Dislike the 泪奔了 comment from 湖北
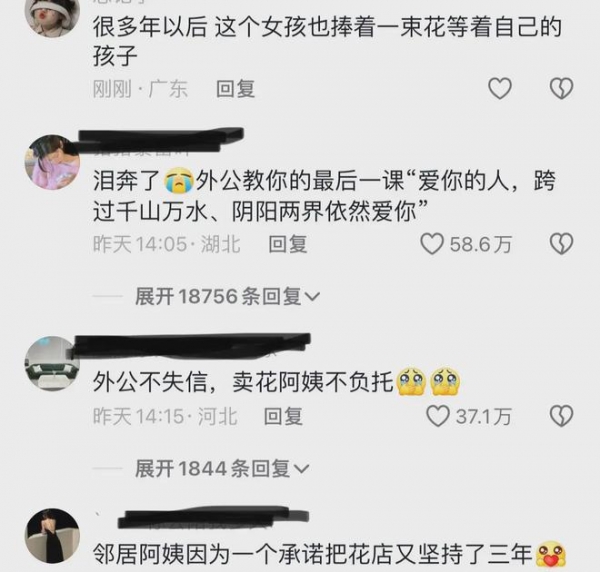This screenshot has width=600, height=572. (562, 243)
